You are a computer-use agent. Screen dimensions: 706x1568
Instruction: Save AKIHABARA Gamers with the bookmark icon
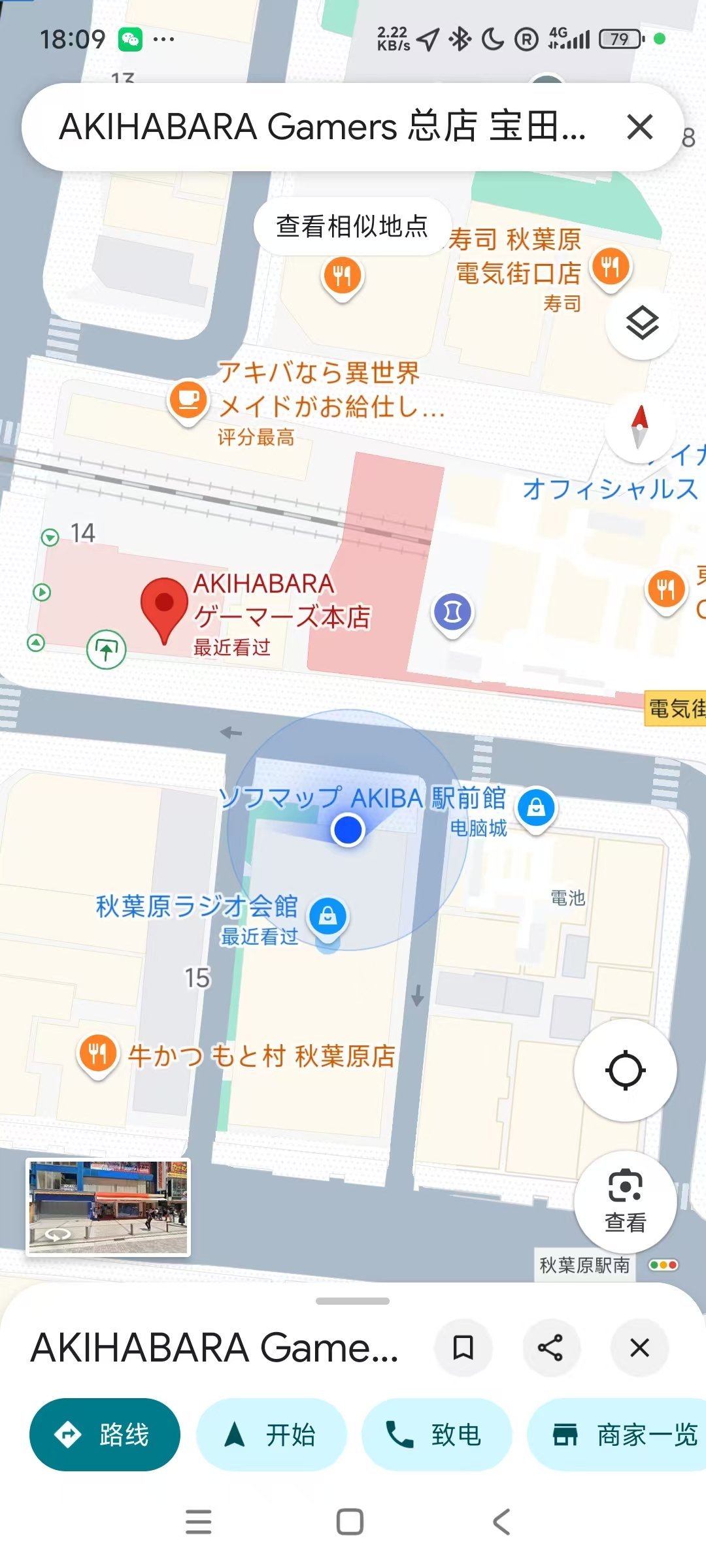click(463, 1347)
